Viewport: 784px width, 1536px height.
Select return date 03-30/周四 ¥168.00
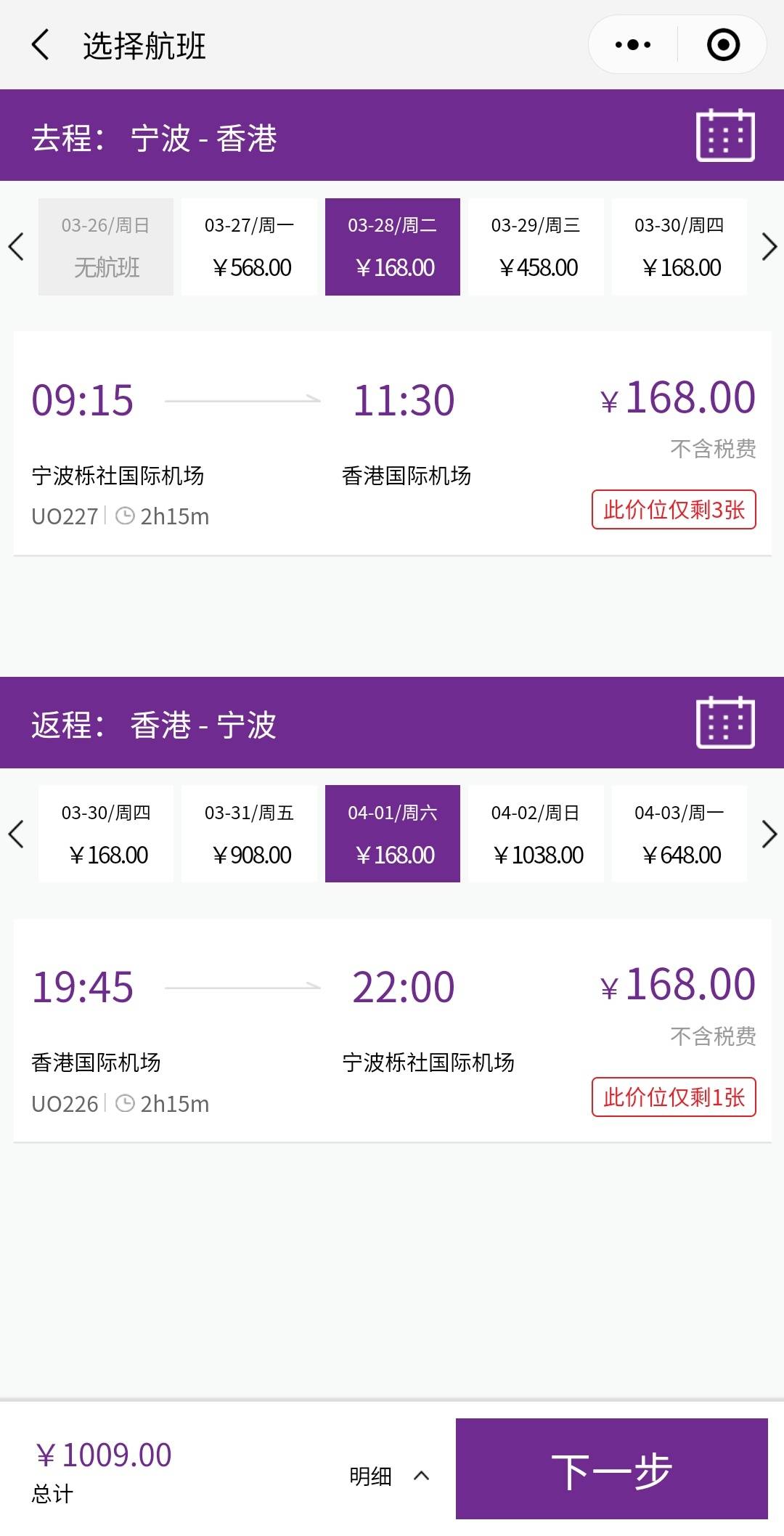tap(106, 834)
